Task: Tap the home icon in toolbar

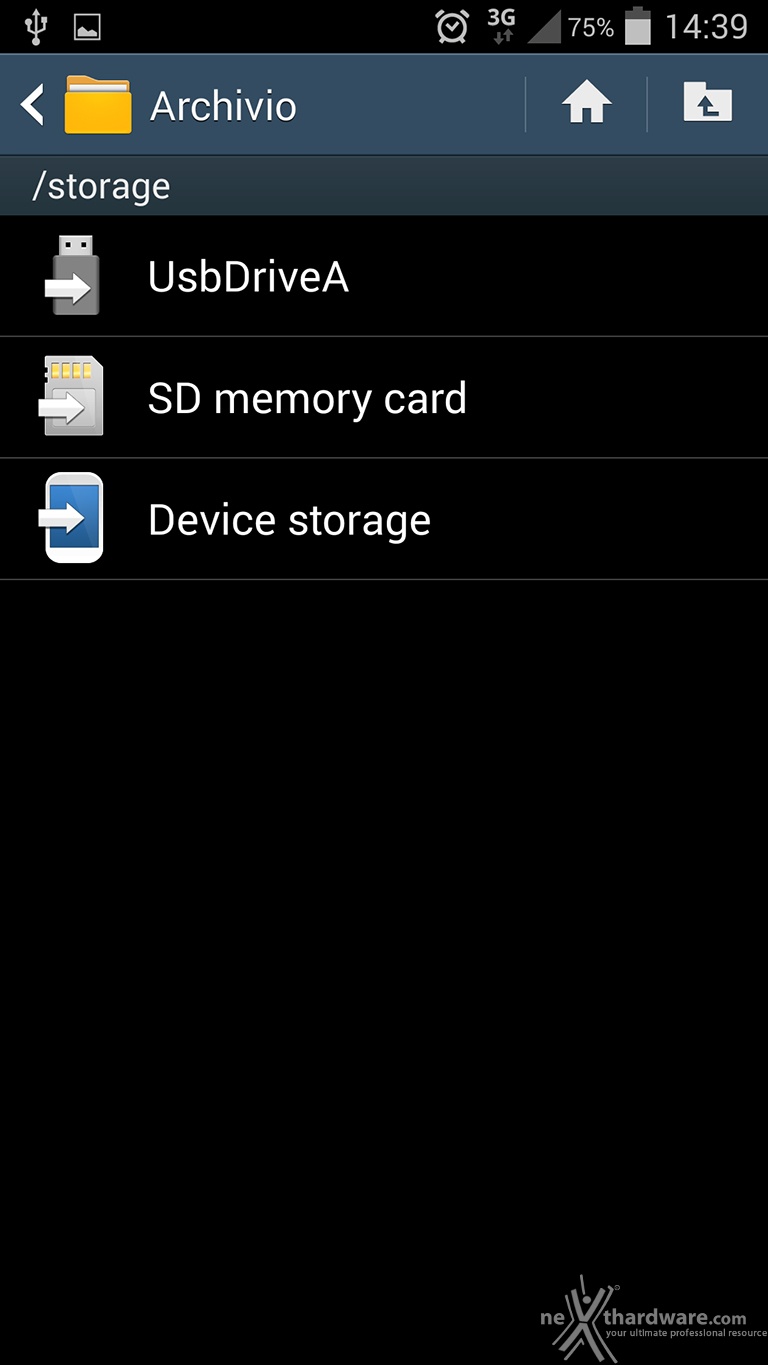Action: tap(587, 104)
